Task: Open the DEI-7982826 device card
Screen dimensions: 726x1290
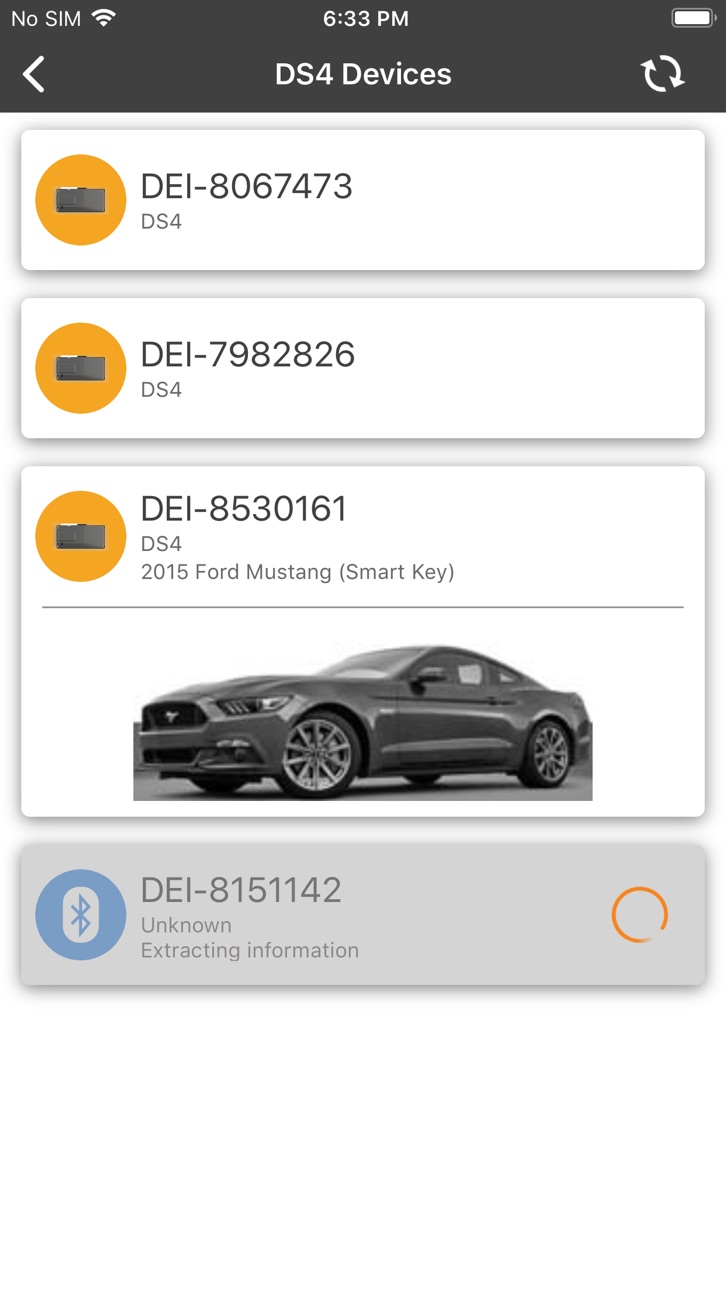Action: point(363,368)
